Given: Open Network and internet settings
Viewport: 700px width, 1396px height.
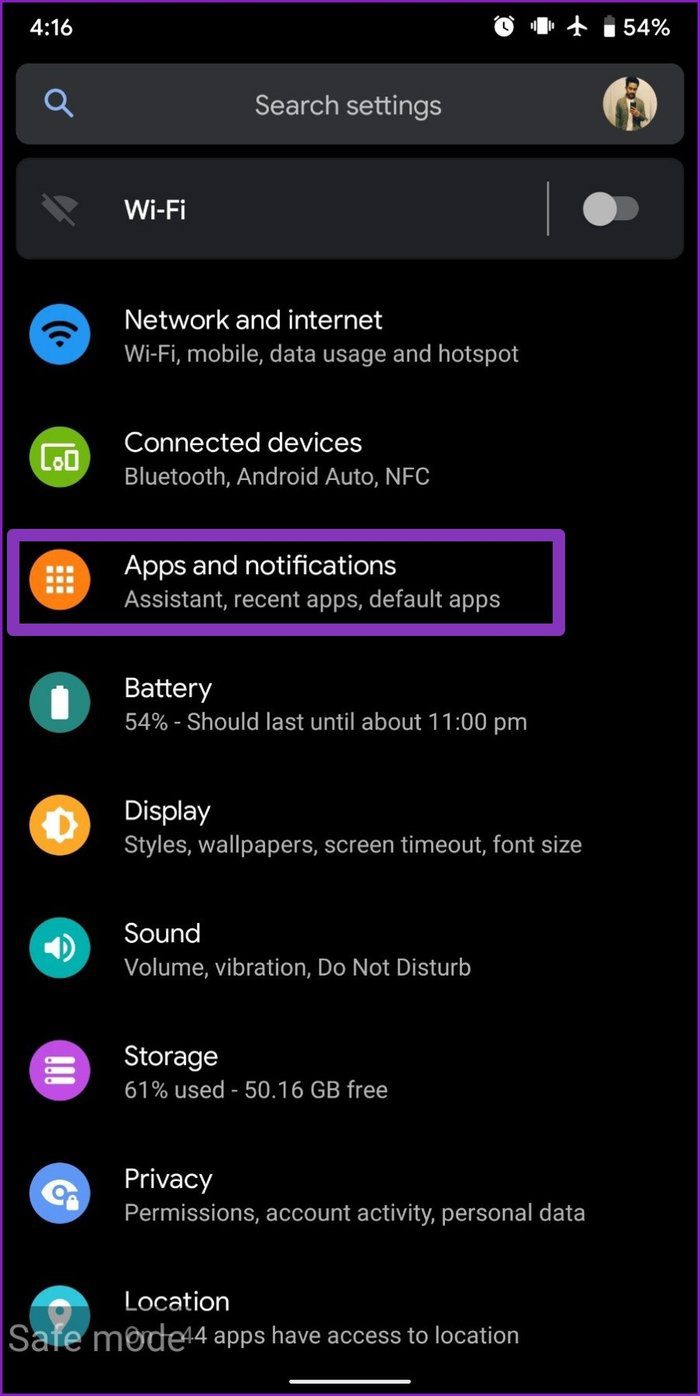Looking at the screenshot, I should point(350,336).
